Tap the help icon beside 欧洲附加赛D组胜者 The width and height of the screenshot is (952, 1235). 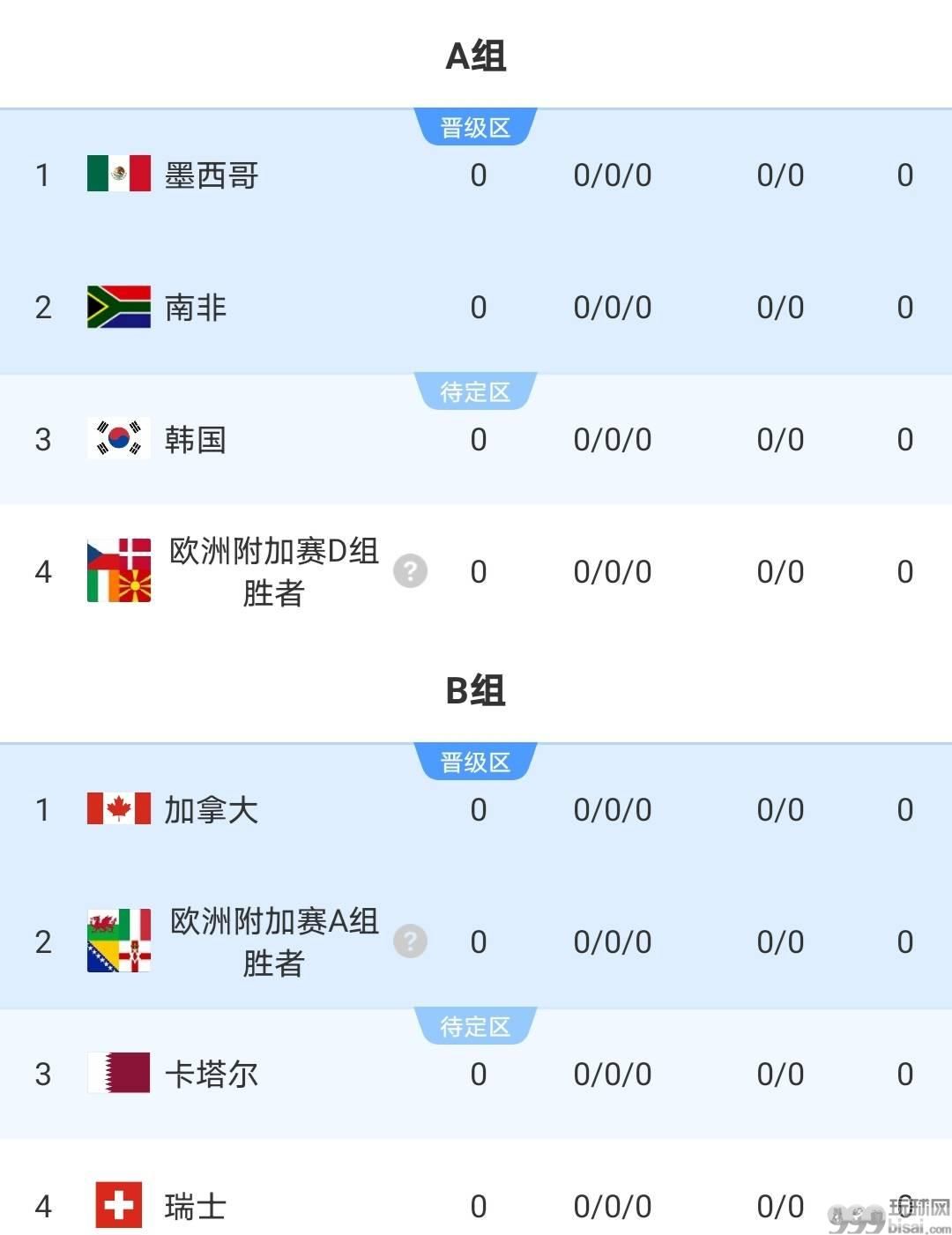click(410, 571)
